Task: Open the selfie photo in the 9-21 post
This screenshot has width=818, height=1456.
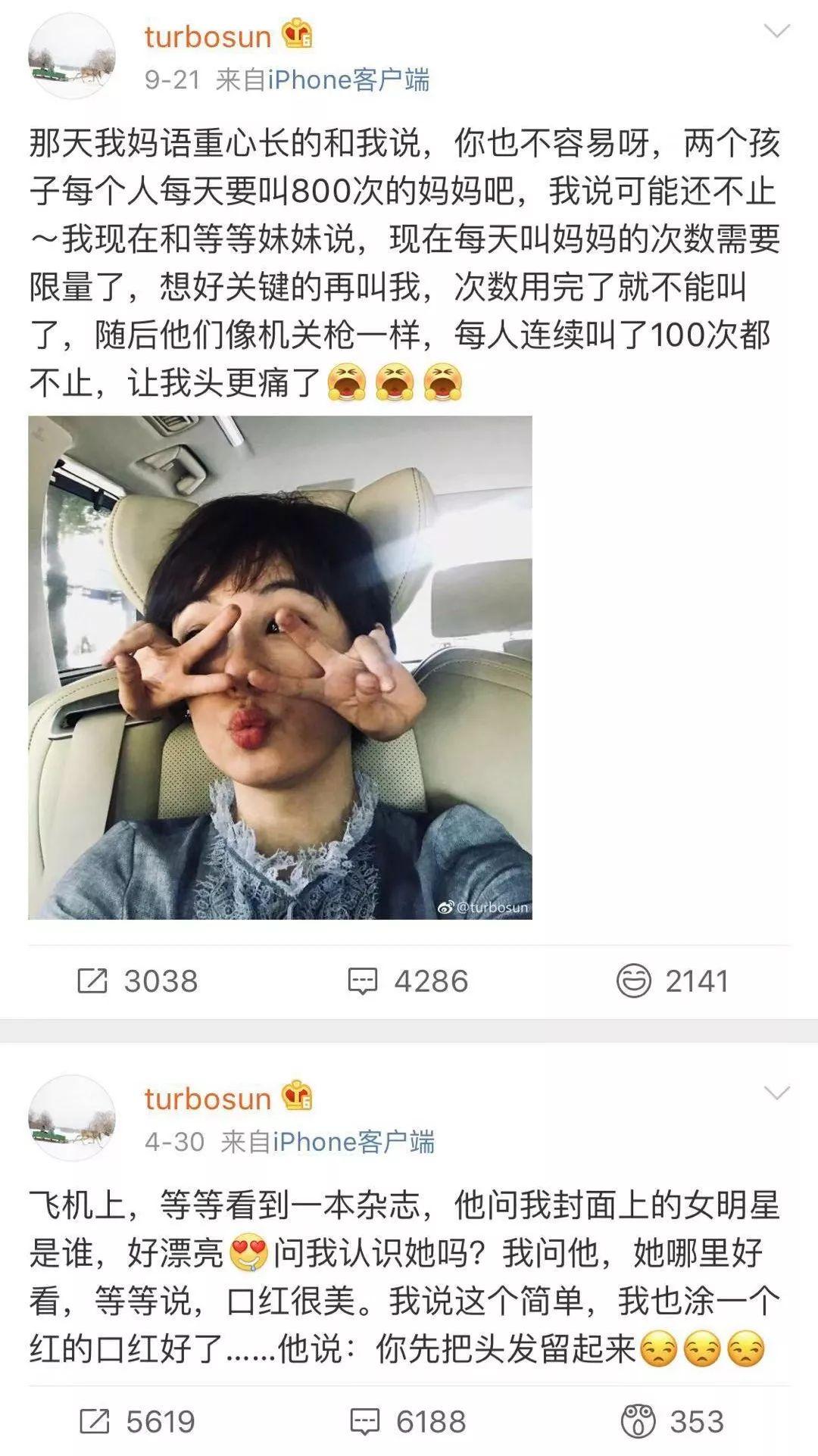Action: coord(280,667)
